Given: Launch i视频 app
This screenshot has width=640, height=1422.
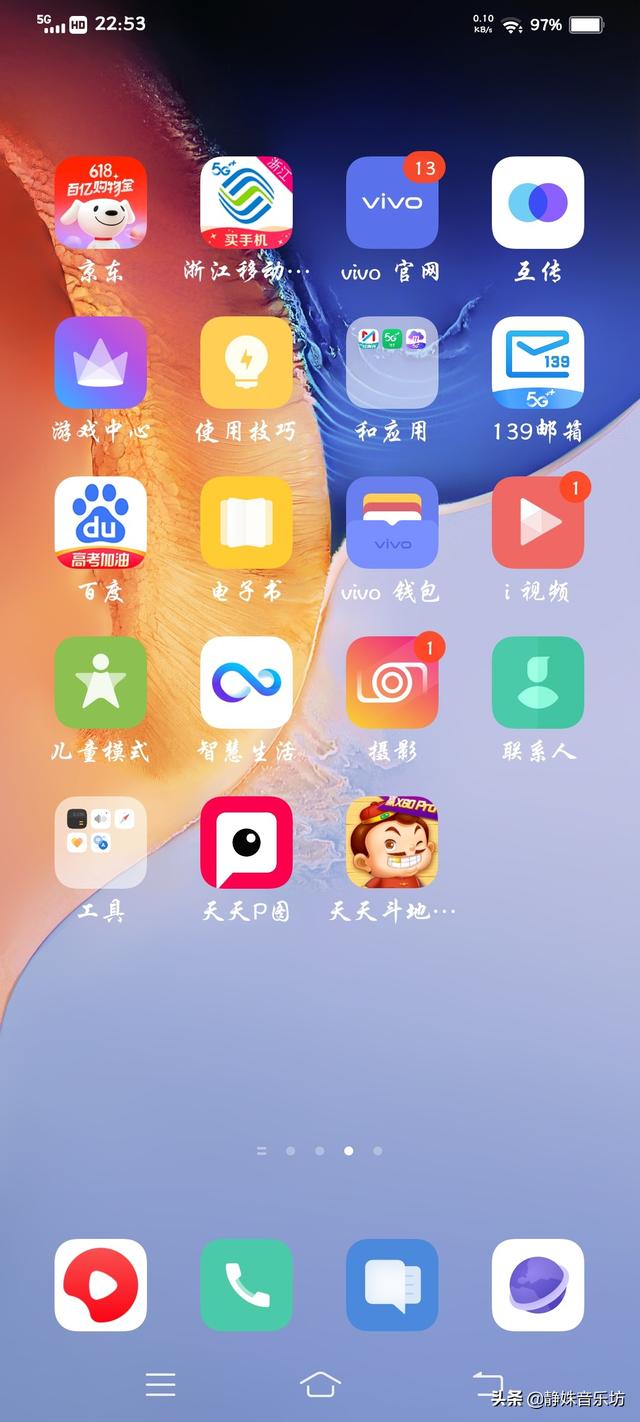Looking at the screenshot, I should [x=538, y=523].
